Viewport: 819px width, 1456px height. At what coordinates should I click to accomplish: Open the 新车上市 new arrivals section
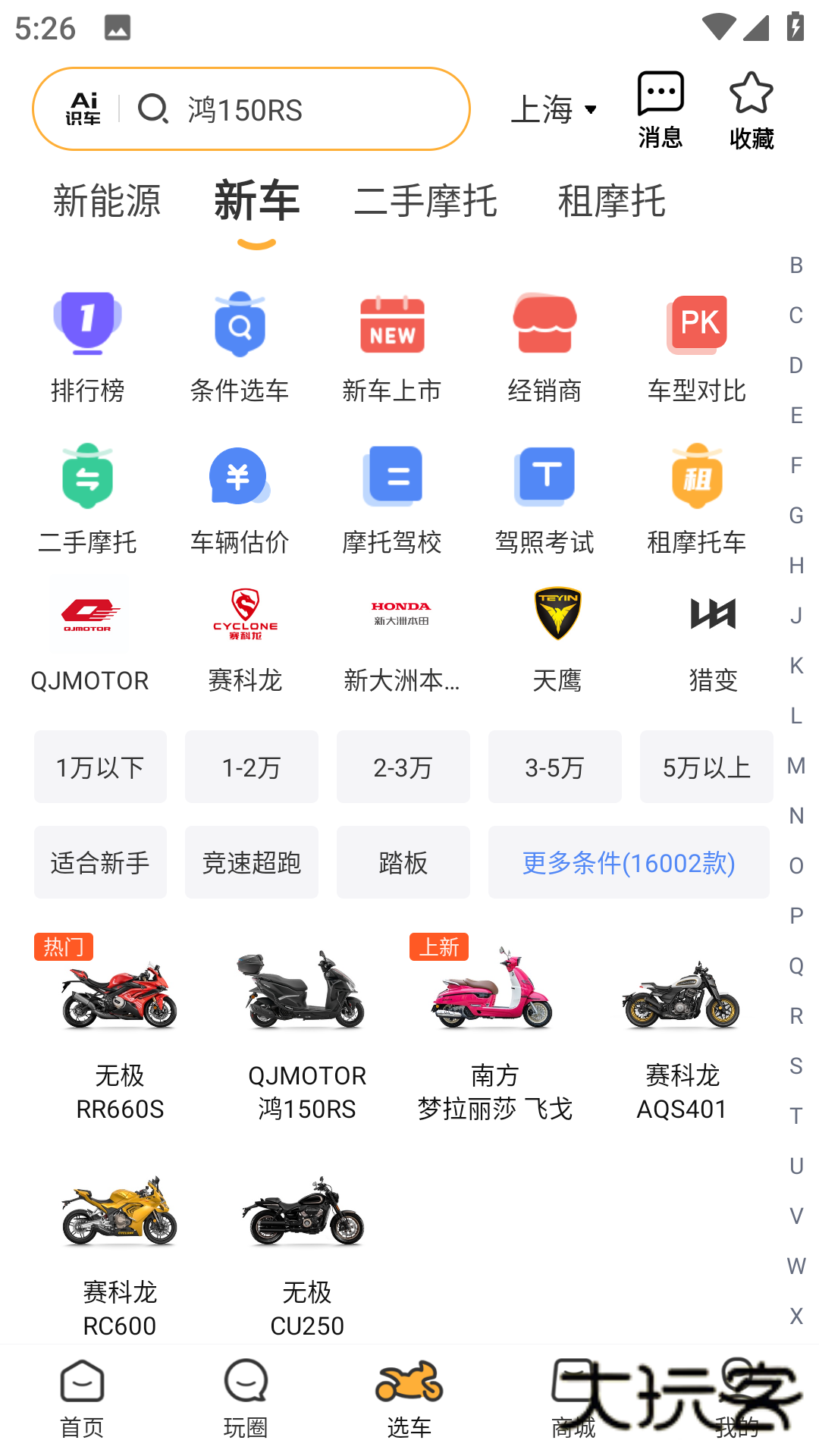coord(392,346)
